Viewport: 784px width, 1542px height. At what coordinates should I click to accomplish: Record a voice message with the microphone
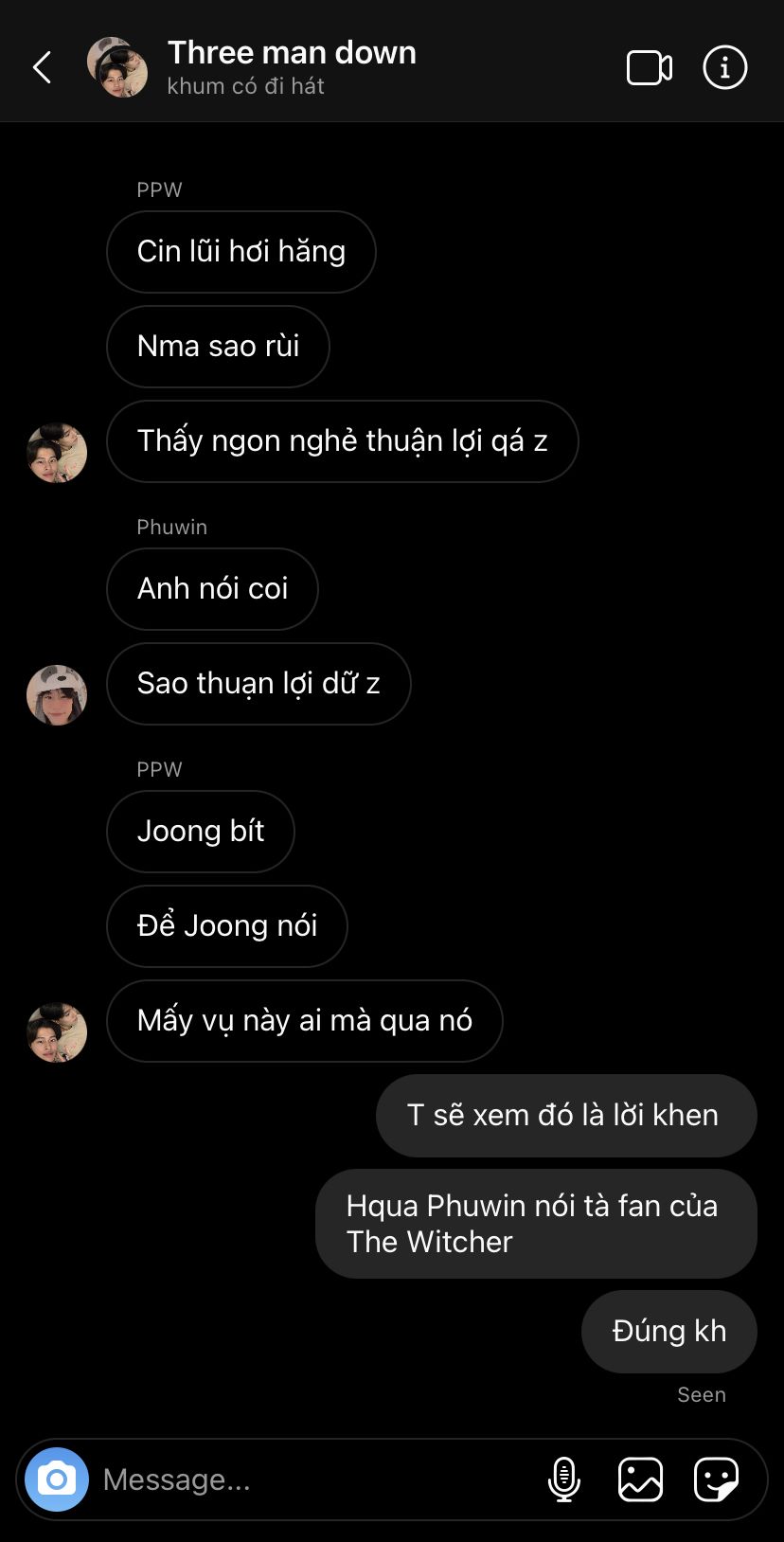(564, 1479)
